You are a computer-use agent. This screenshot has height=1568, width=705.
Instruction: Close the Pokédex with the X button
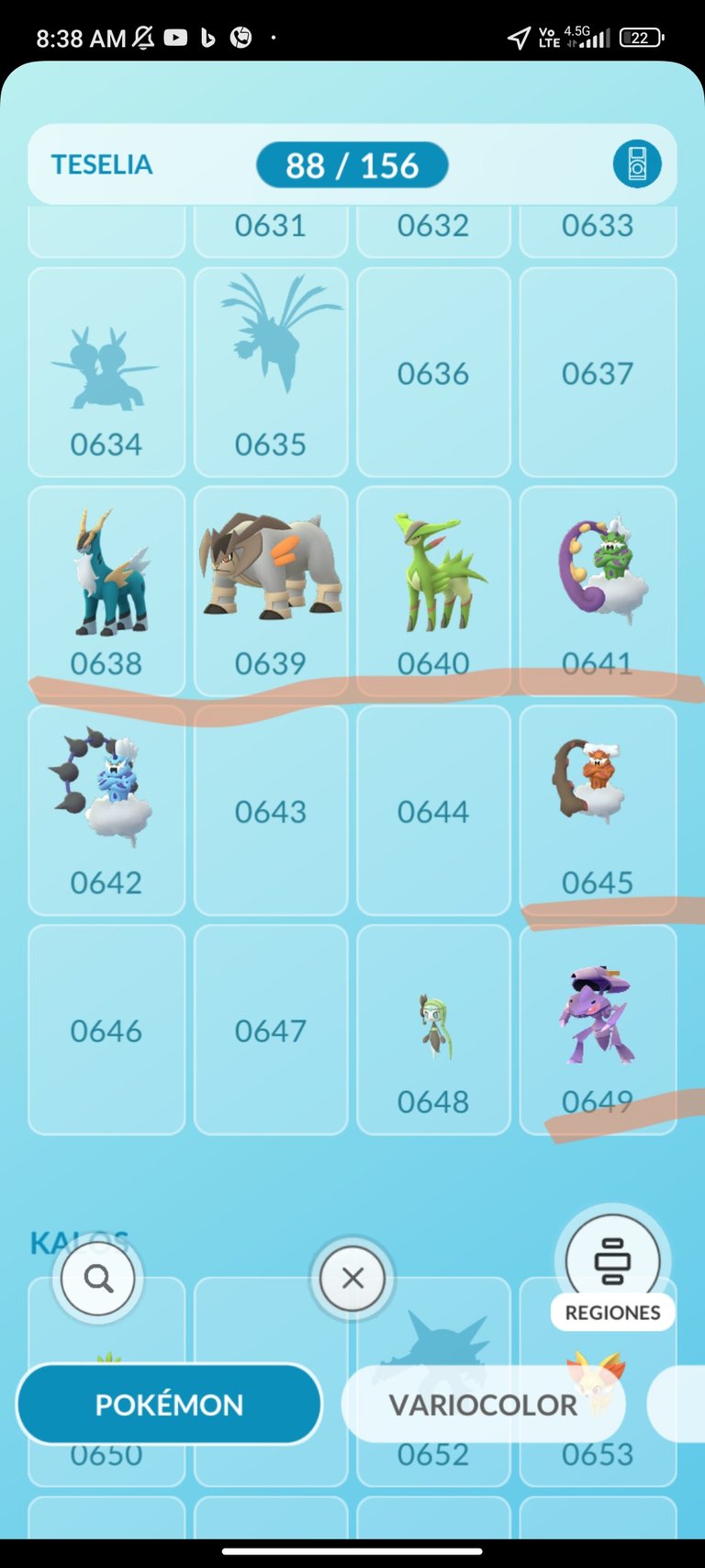[x=352, y=1278]
